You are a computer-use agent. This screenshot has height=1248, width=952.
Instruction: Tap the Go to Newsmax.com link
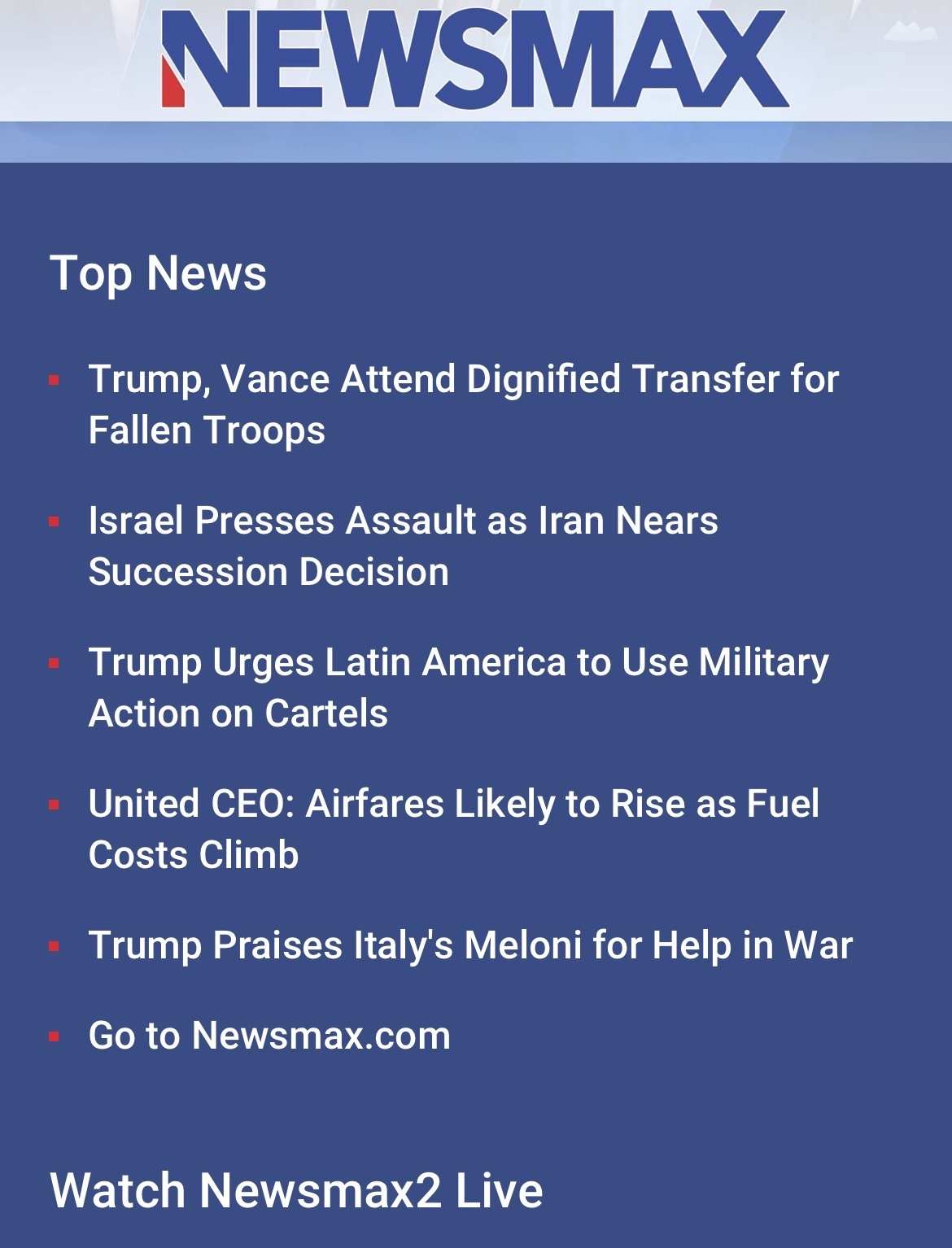269,1036
